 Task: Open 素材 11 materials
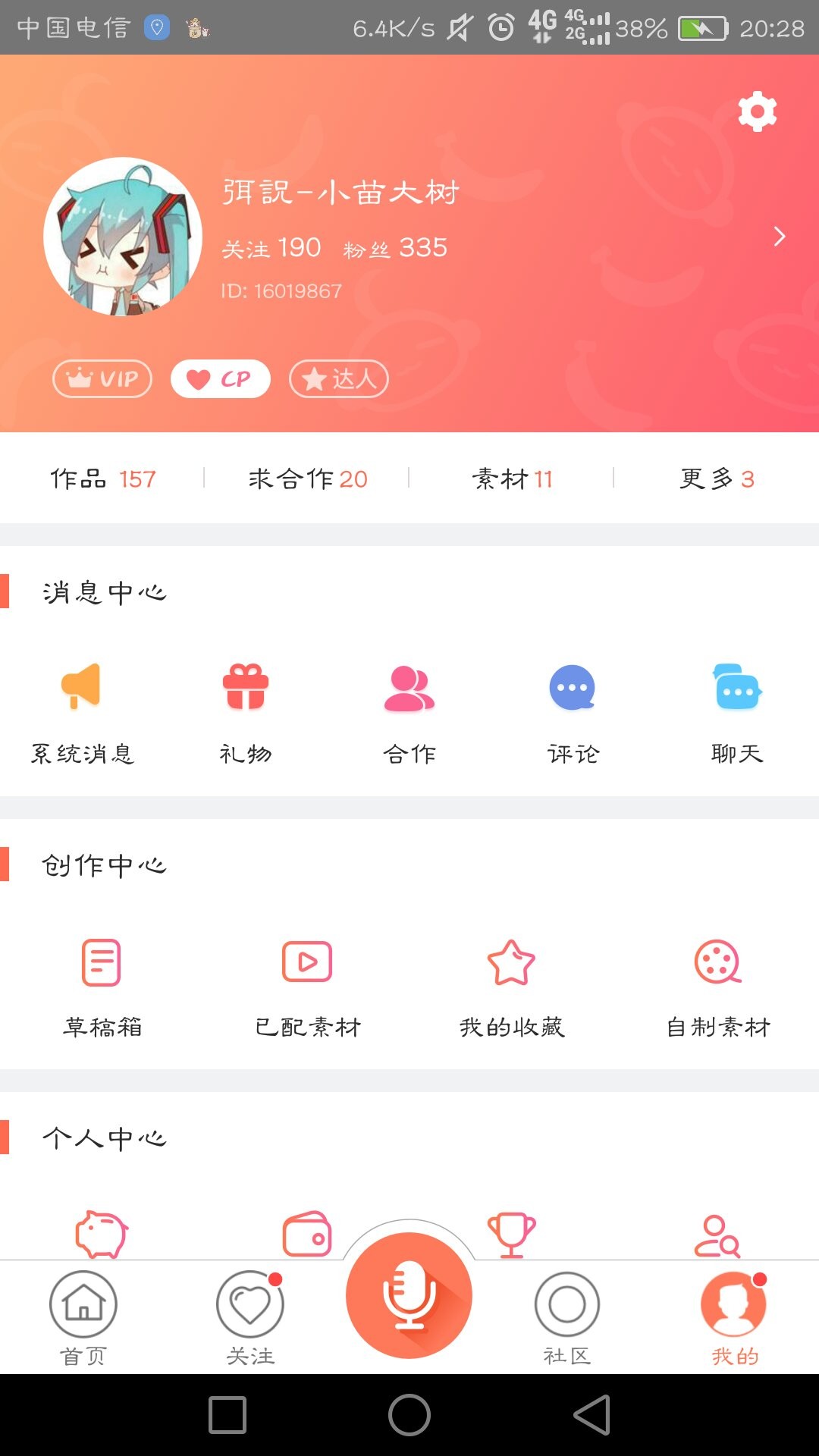pos(512,479)
